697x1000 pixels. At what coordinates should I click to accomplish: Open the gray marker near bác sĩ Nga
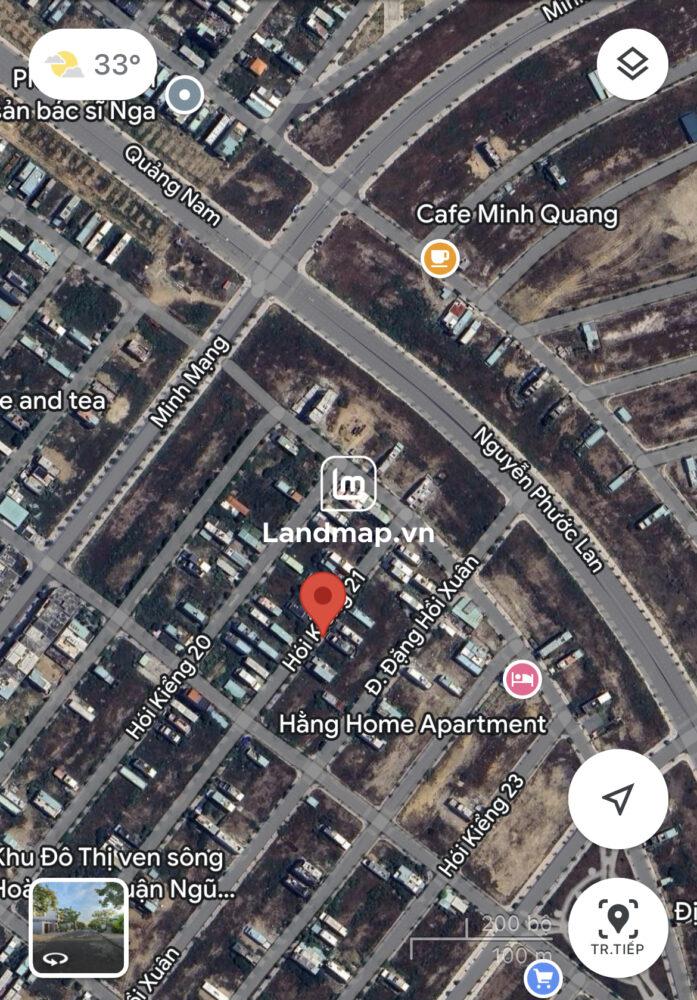184,96
